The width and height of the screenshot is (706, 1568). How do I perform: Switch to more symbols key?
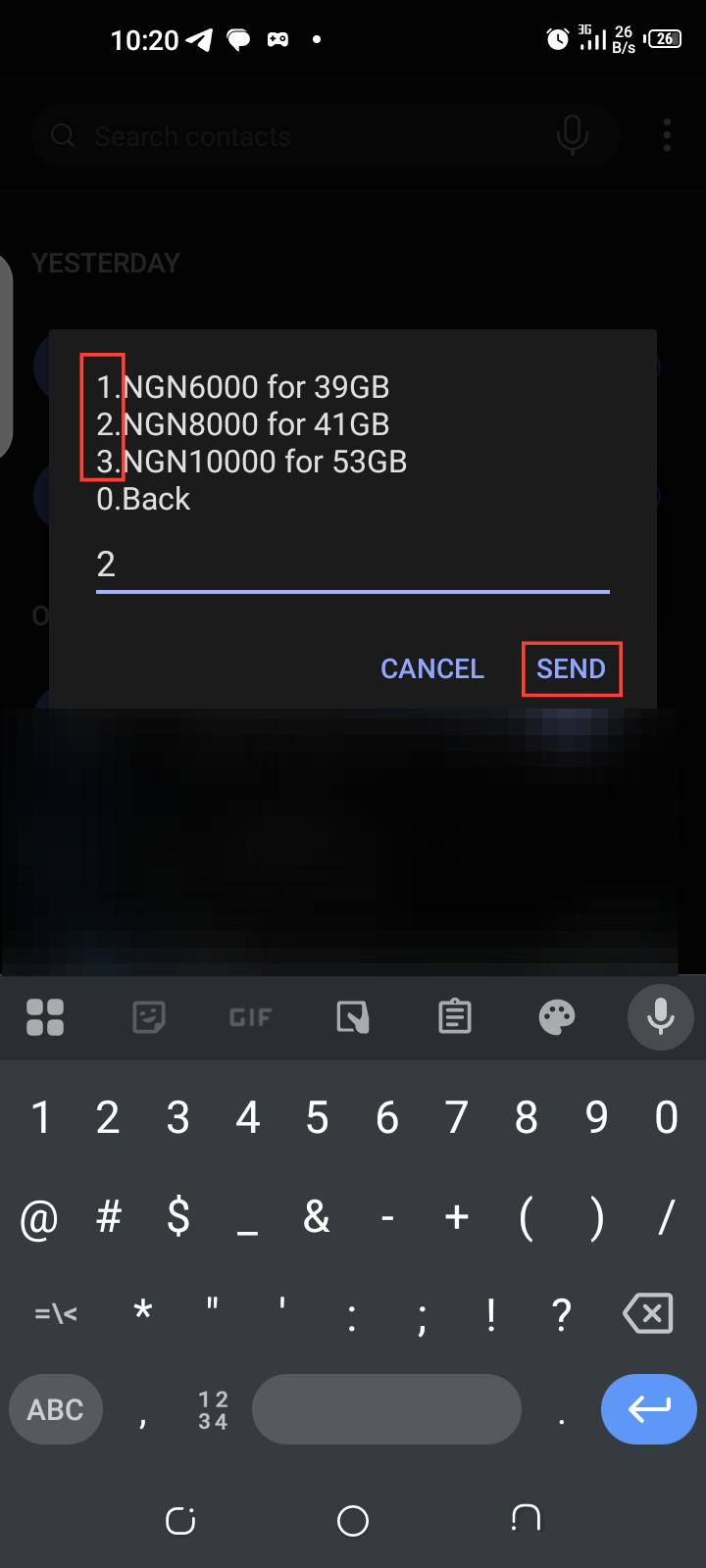pyautogui.click(x=56, y=1313)
